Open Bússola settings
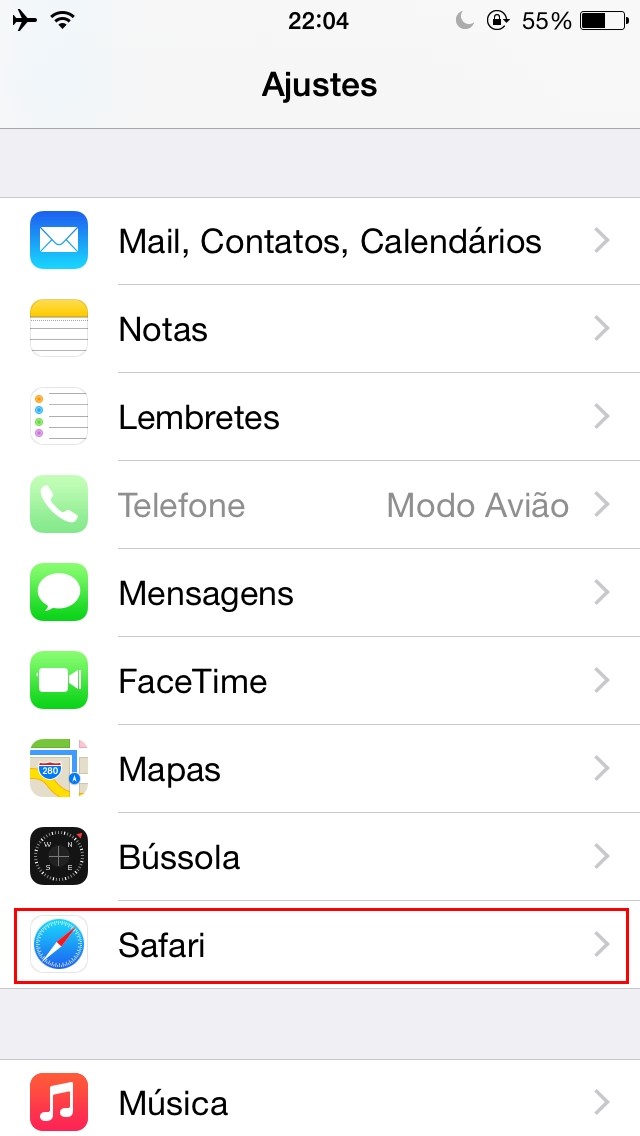This screenshot has width=640, height=1136. pyautogui.click(x=320, y=857)
